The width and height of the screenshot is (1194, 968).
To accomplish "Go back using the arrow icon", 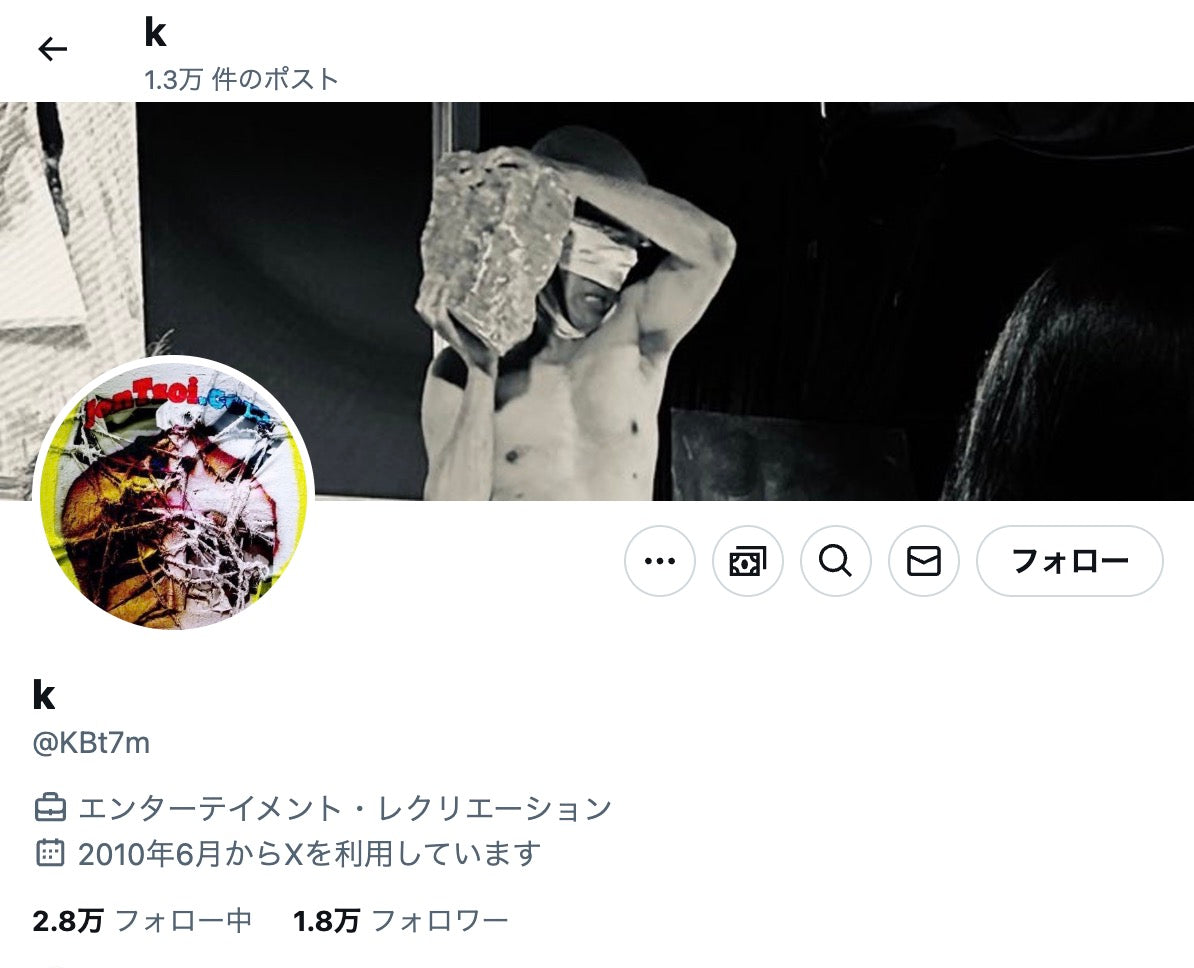I will (52, 49).
